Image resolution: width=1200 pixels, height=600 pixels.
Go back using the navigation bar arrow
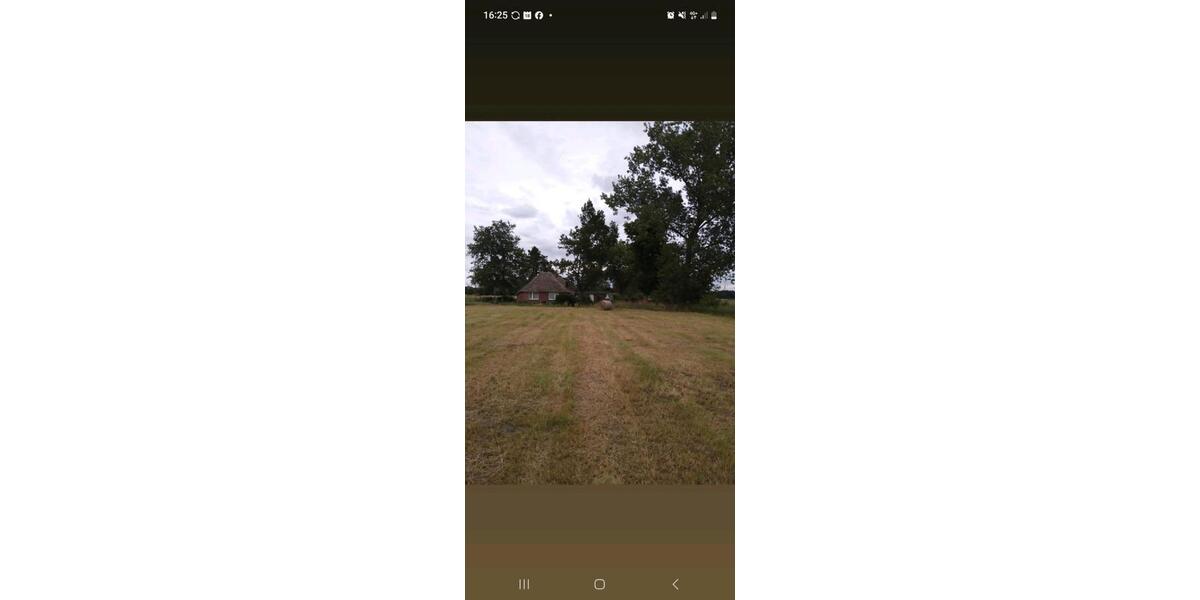coord(675,584)
